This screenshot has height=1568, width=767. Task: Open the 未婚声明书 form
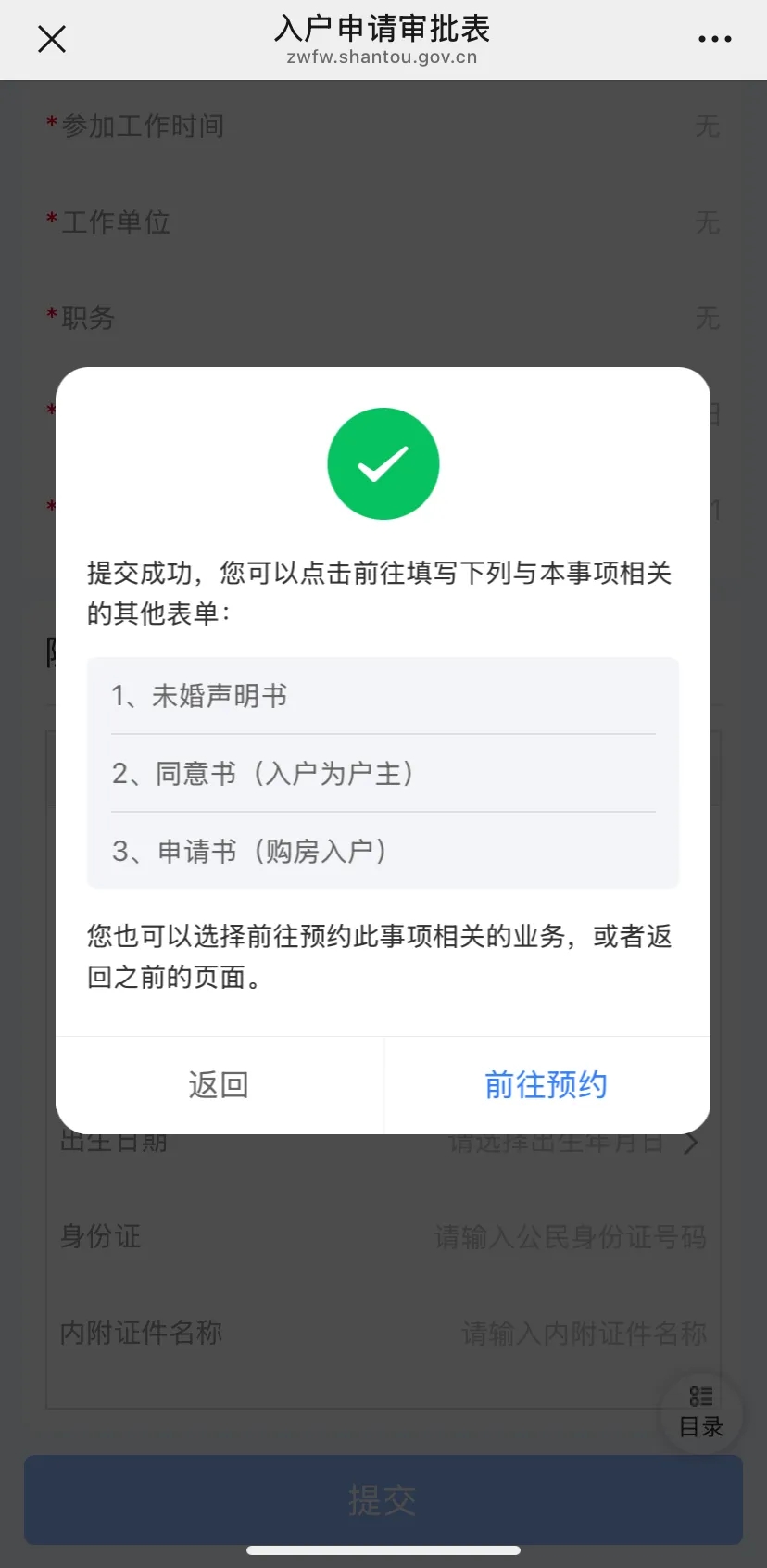[x=383, y=696]
